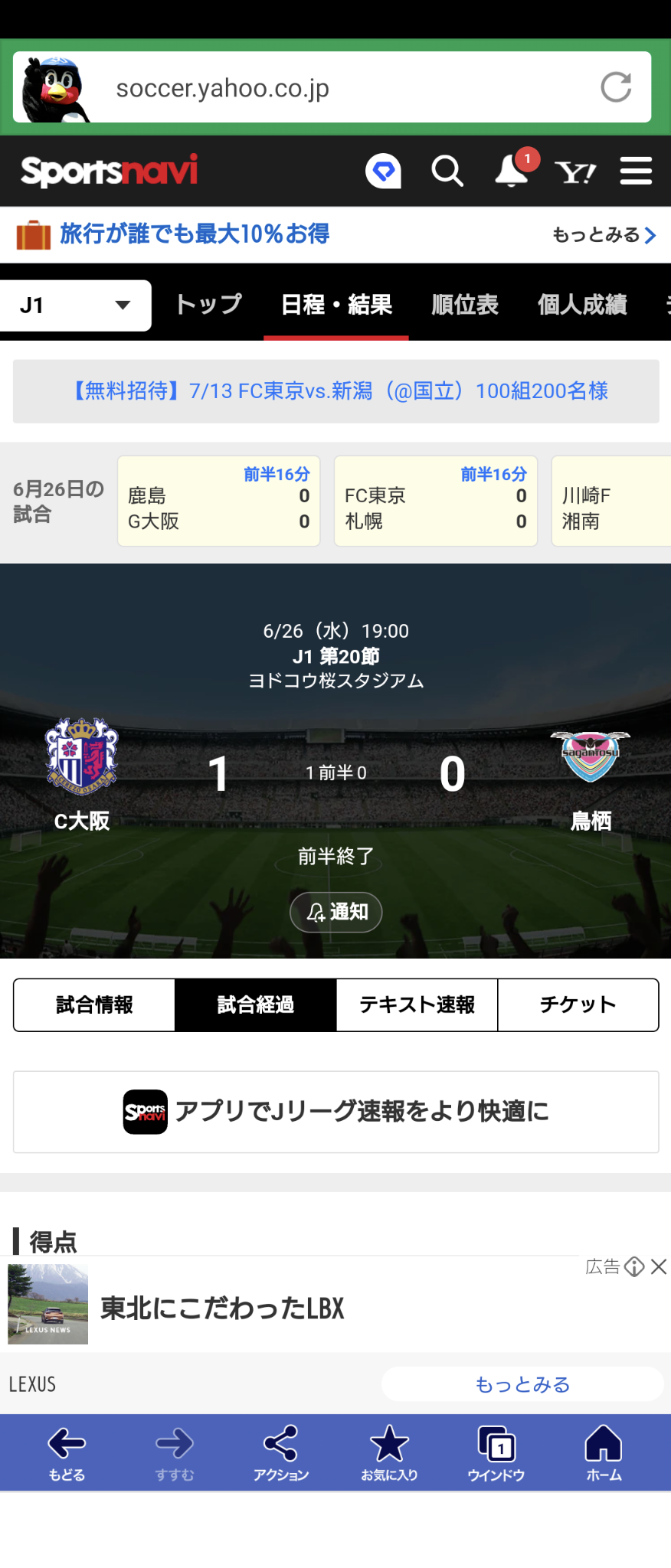Image resolution: width=671 pixels, height=1568 pixels.
Task: Open the 無料招待 FC東京vs.新潟 link
Action: [335, 391]
